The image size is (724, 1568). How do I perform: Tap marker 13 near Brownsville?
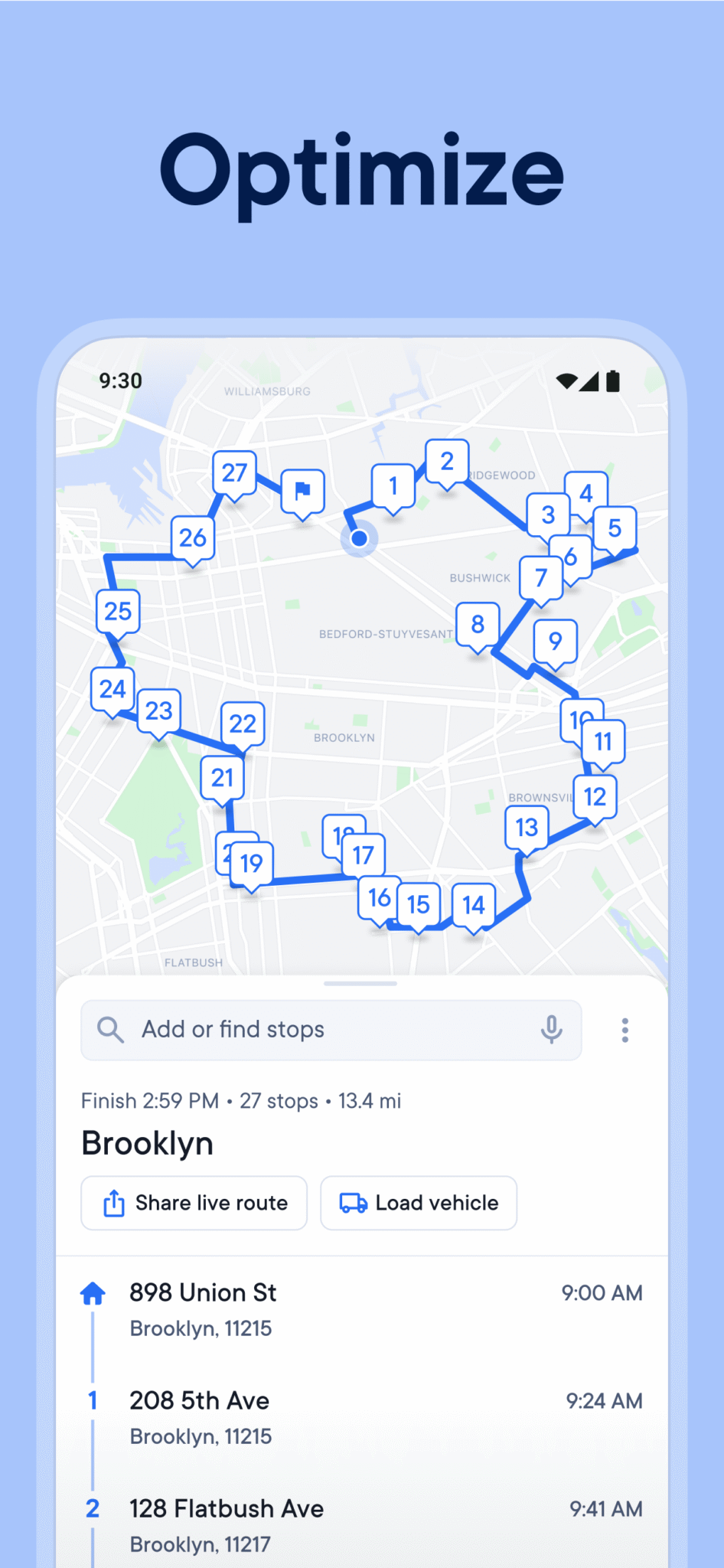[526, 827]
